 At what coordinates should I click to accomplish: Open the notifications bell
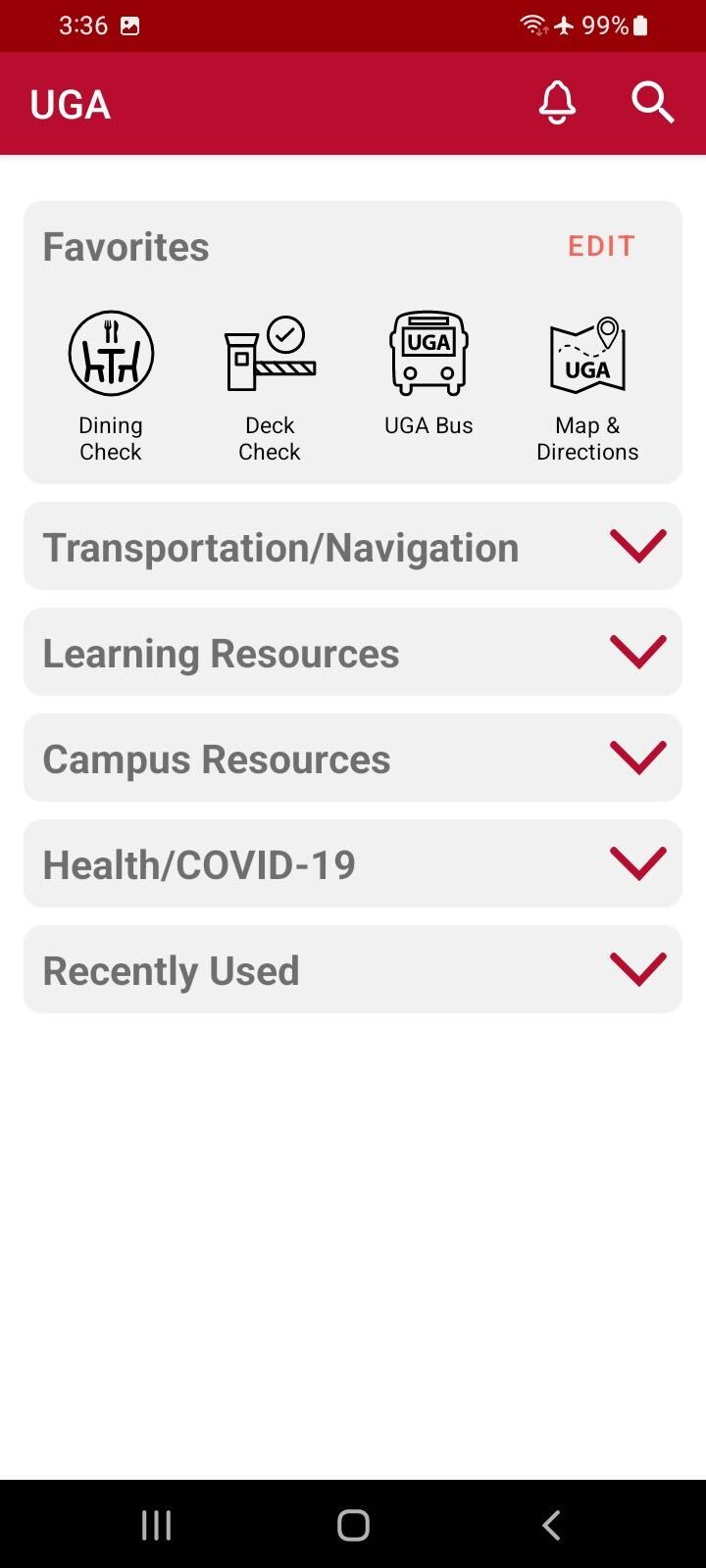557,103
